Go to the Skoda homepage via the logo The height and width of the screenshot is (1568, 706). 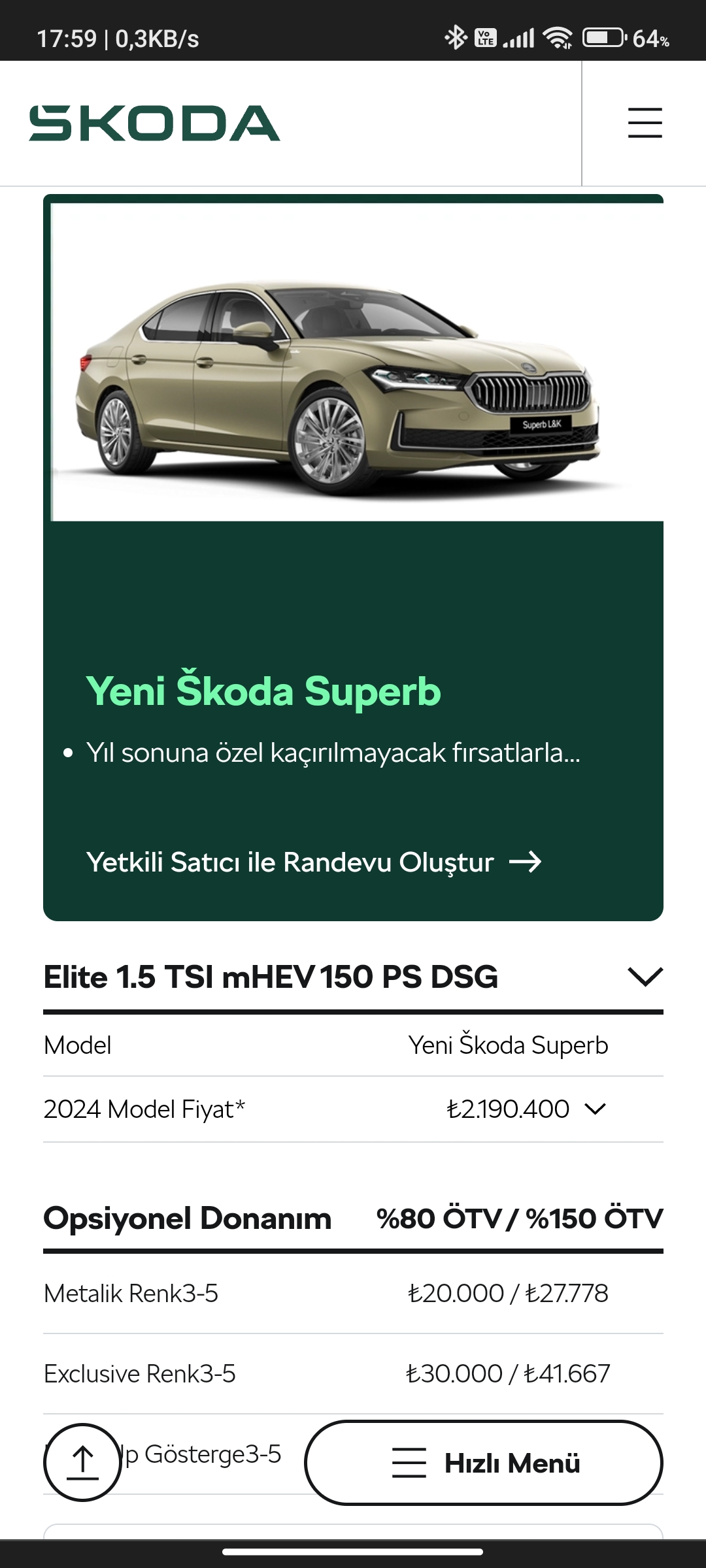(x=154, y=123)
